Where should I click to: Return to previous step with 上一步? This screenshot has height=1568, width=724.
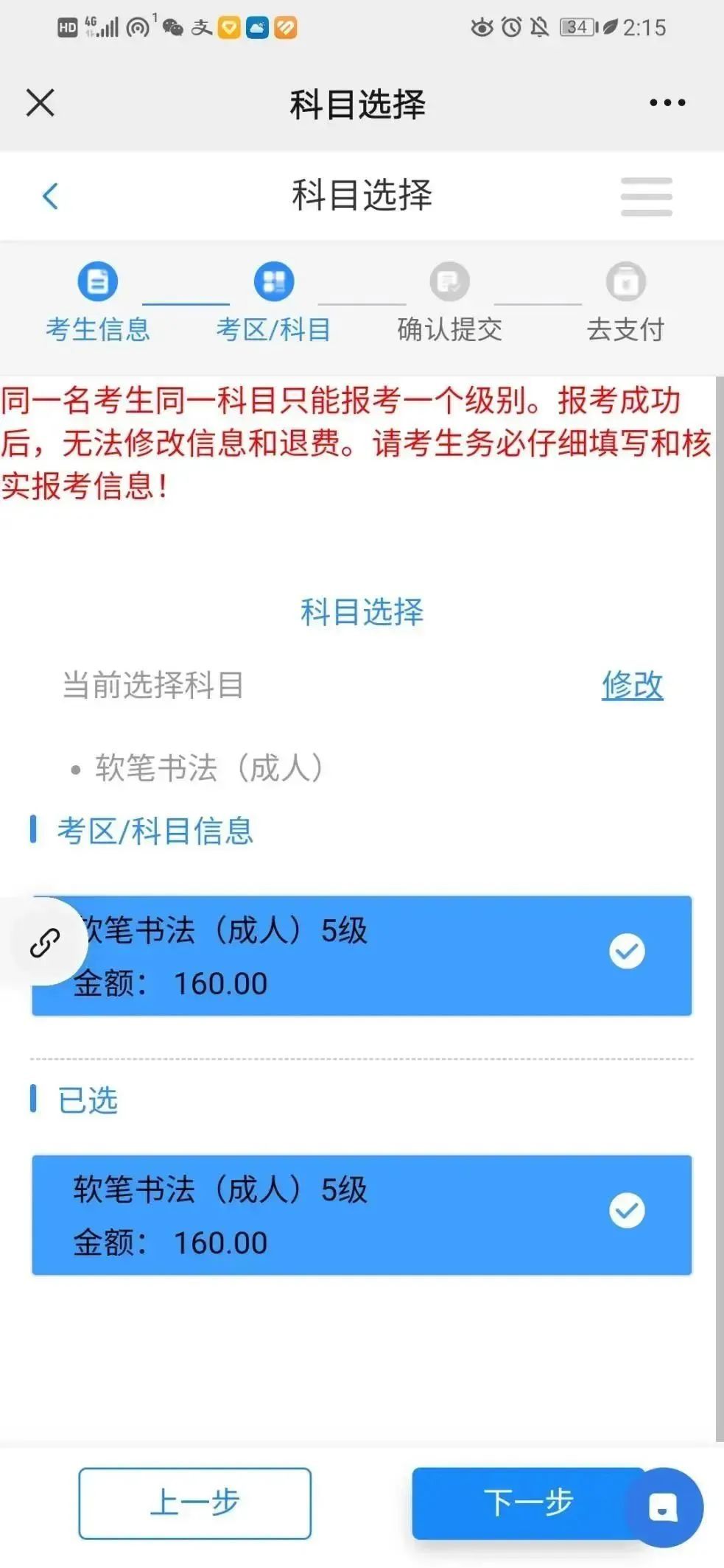[x=194, y=1503]
